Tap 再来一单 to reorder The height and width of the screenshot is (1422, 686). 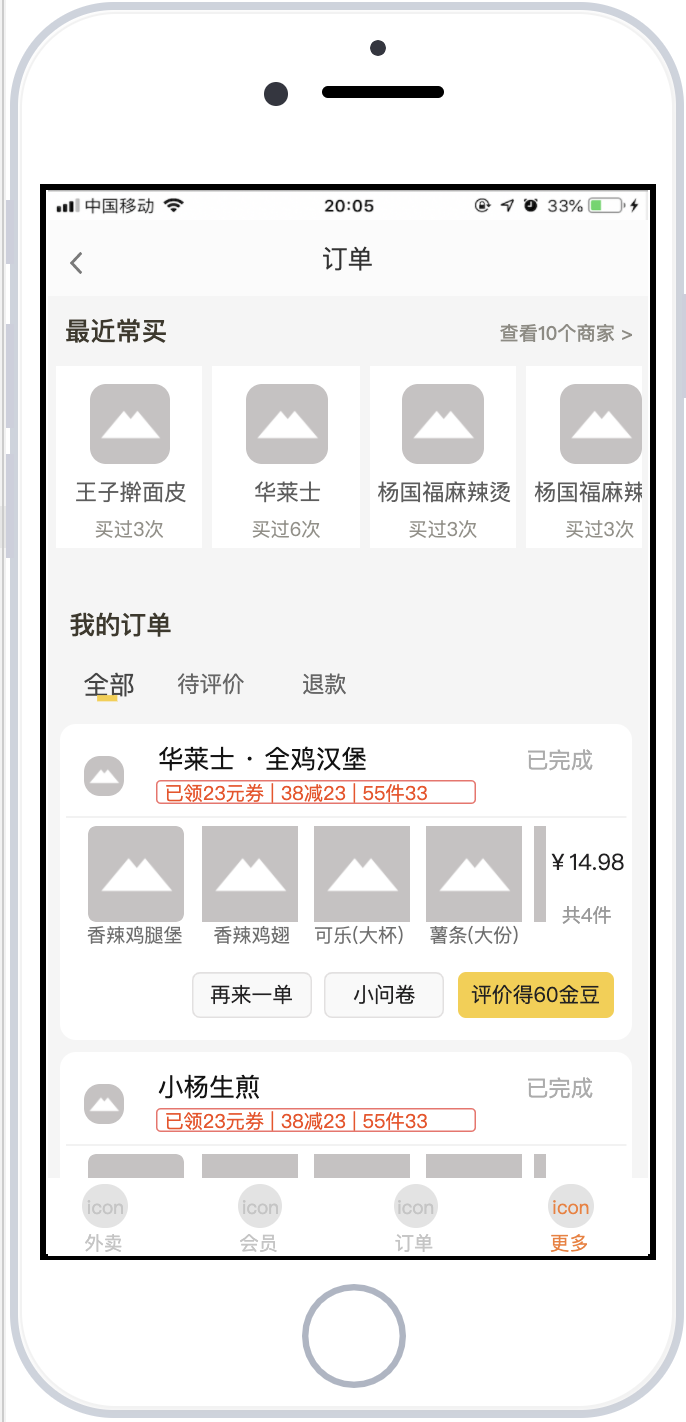click(x=251, y=995)
